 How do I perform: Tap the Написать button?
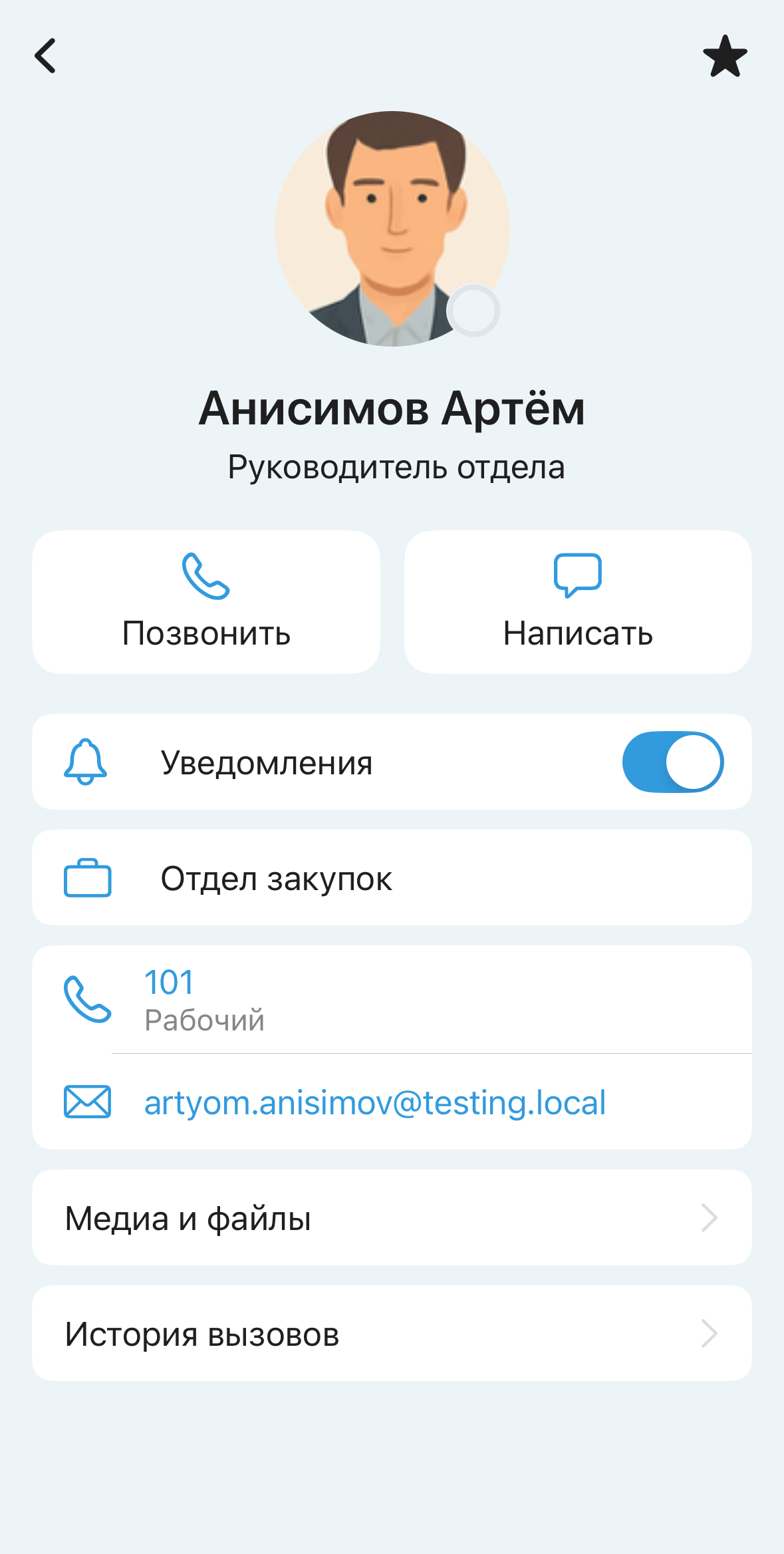(578, 602)
